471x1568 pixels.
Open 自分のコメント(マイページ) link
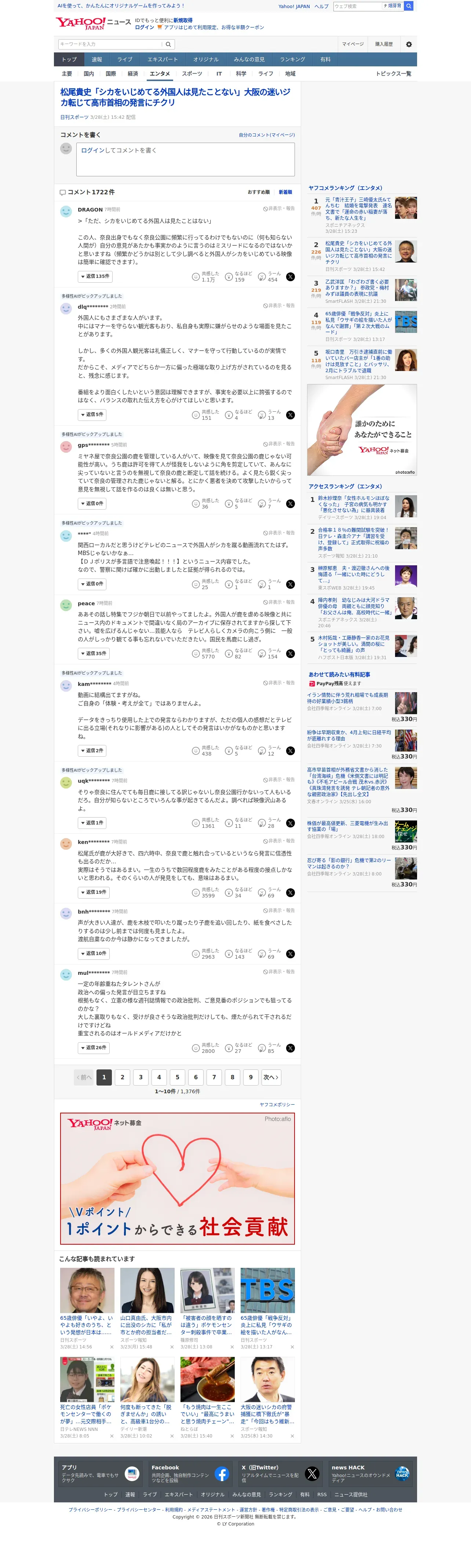tap(267, 135)
